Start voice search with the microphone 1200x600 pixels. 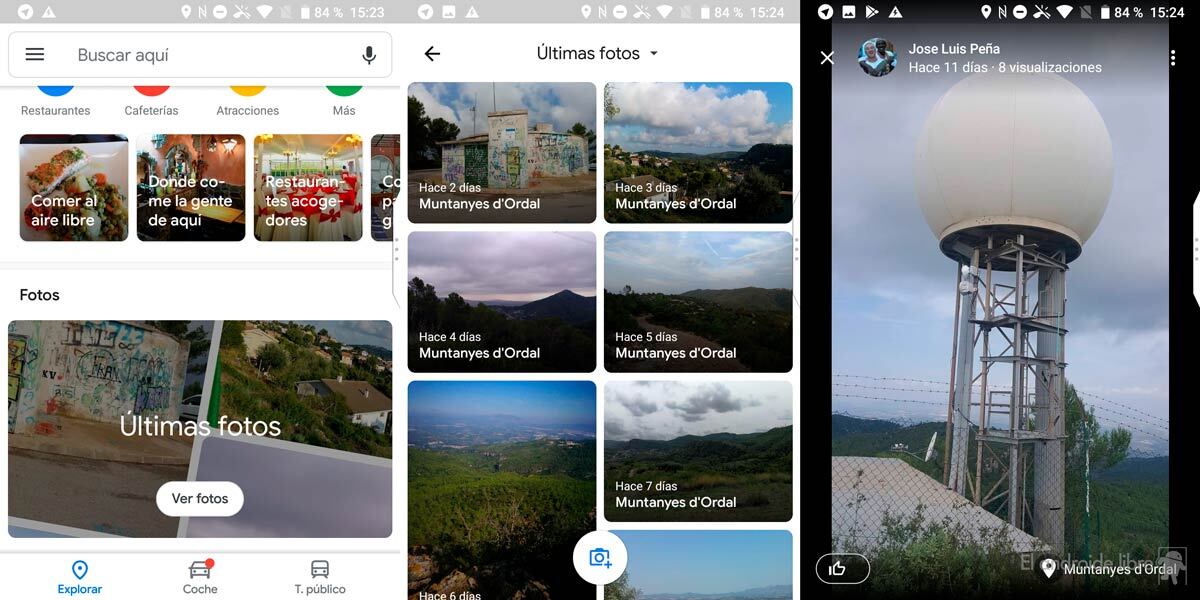pos(369,55)
